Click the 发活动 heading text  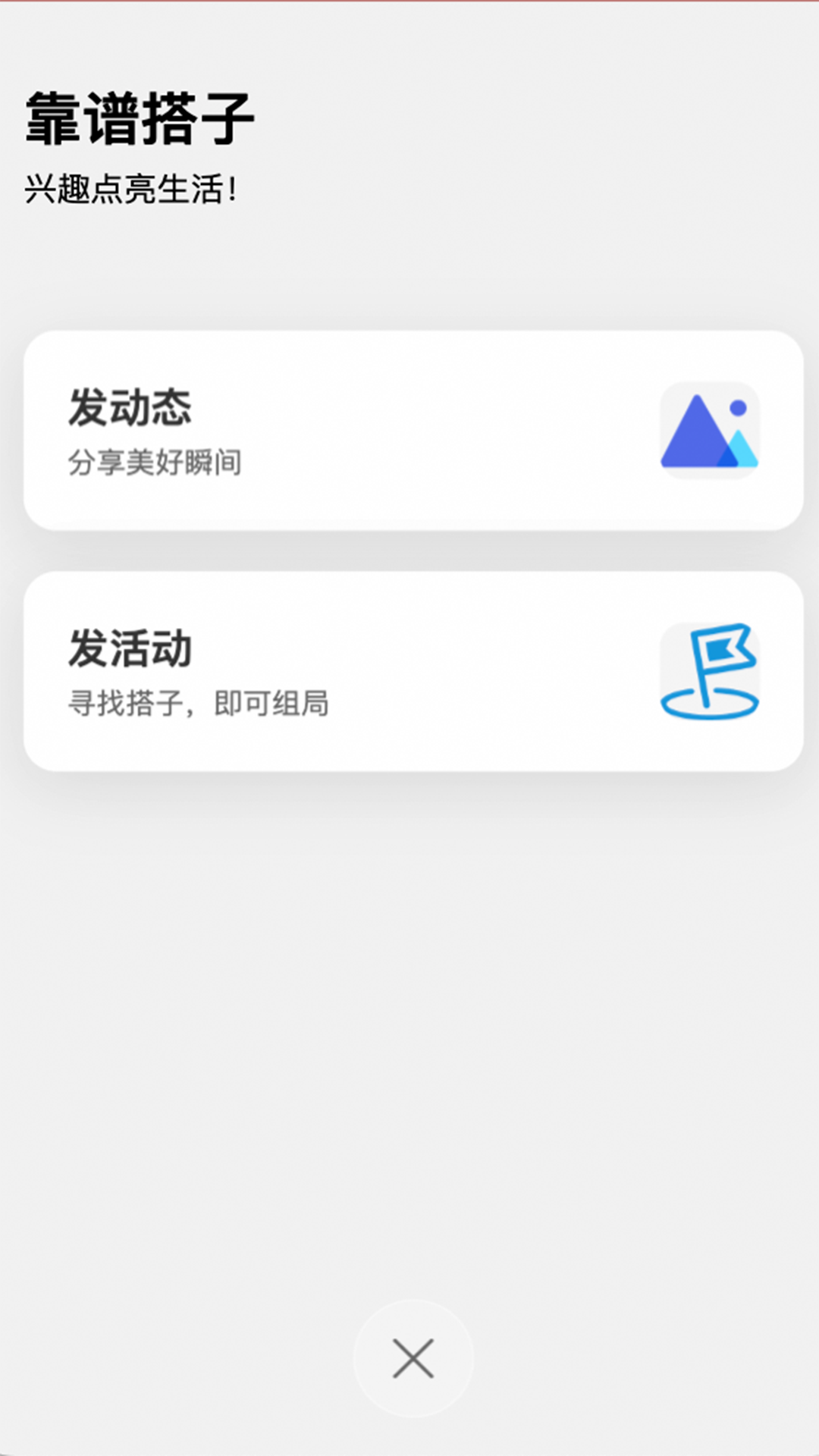point(130,649)
